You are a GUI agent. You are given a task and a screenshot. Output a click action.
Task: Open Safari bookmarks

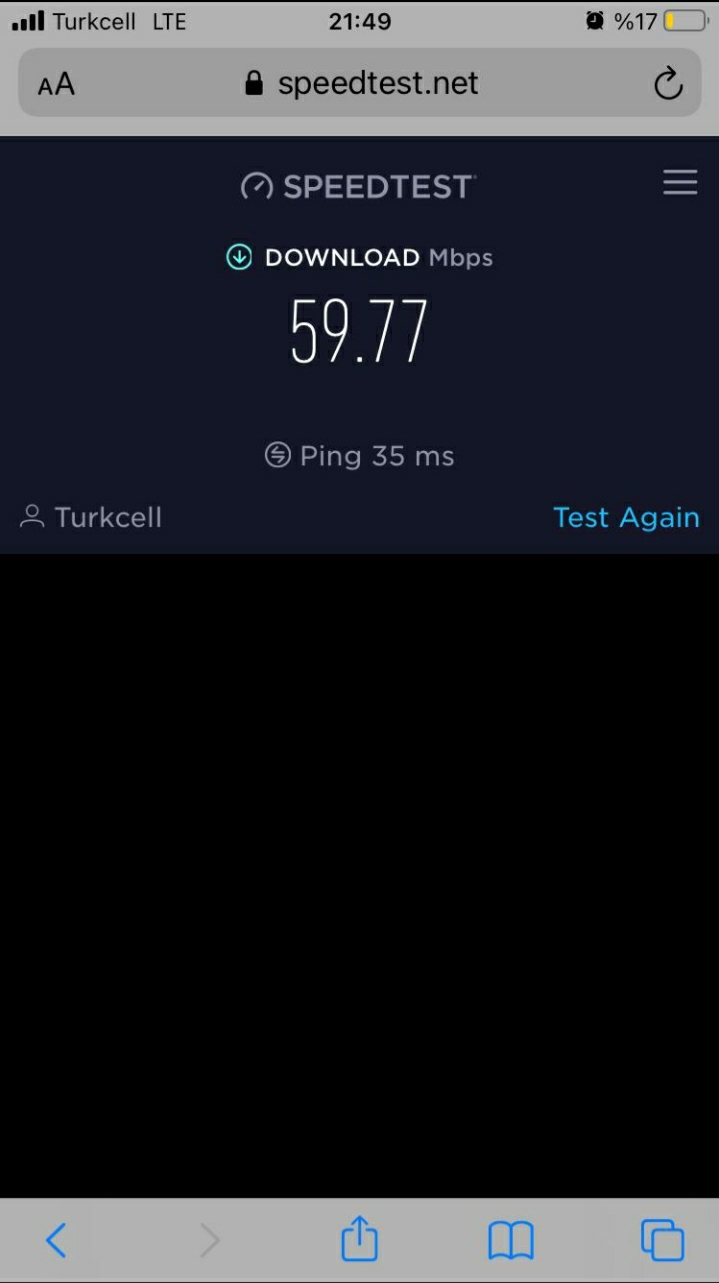(x=511, y=1241)
